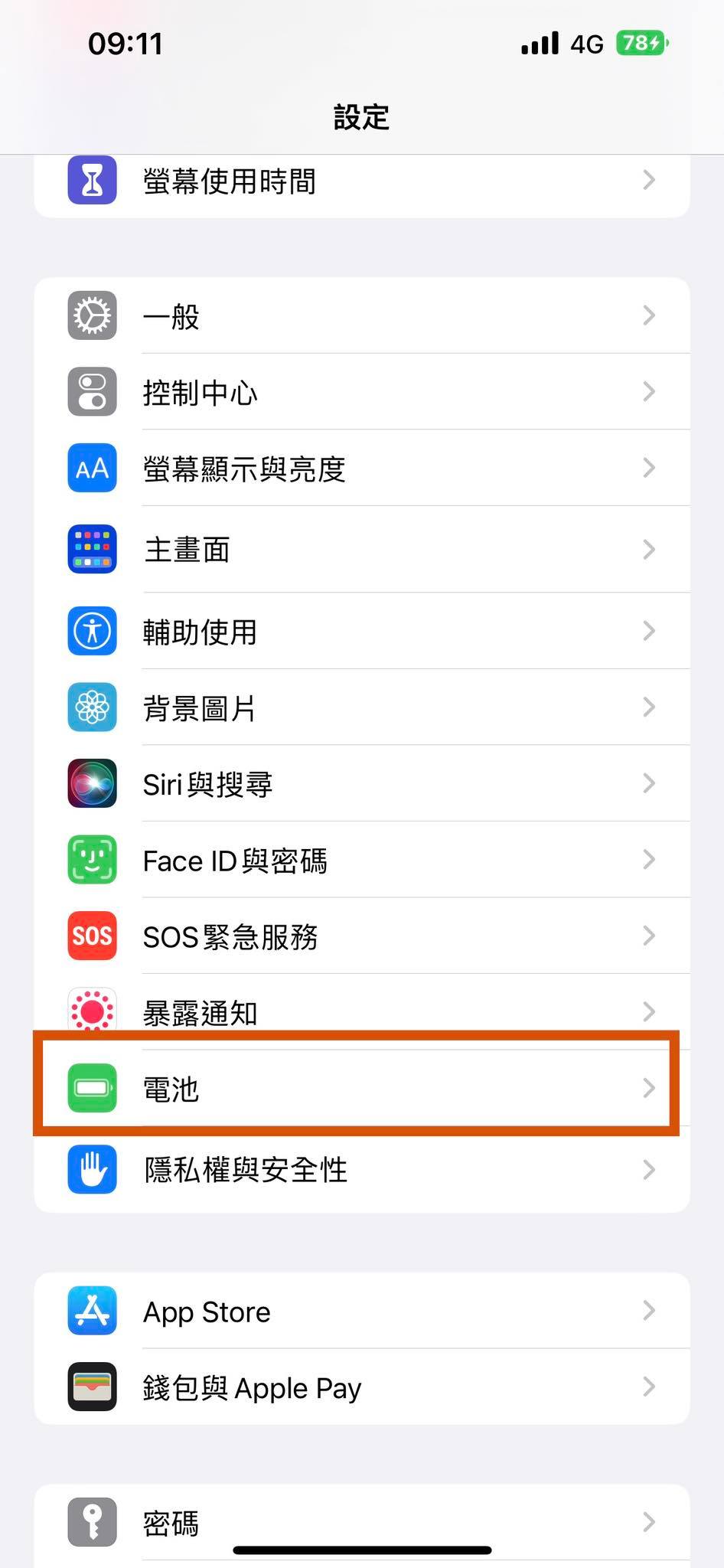724x1568 pixels.
Task: Select the 主畫面 row
Action: [x=362, y=549]
